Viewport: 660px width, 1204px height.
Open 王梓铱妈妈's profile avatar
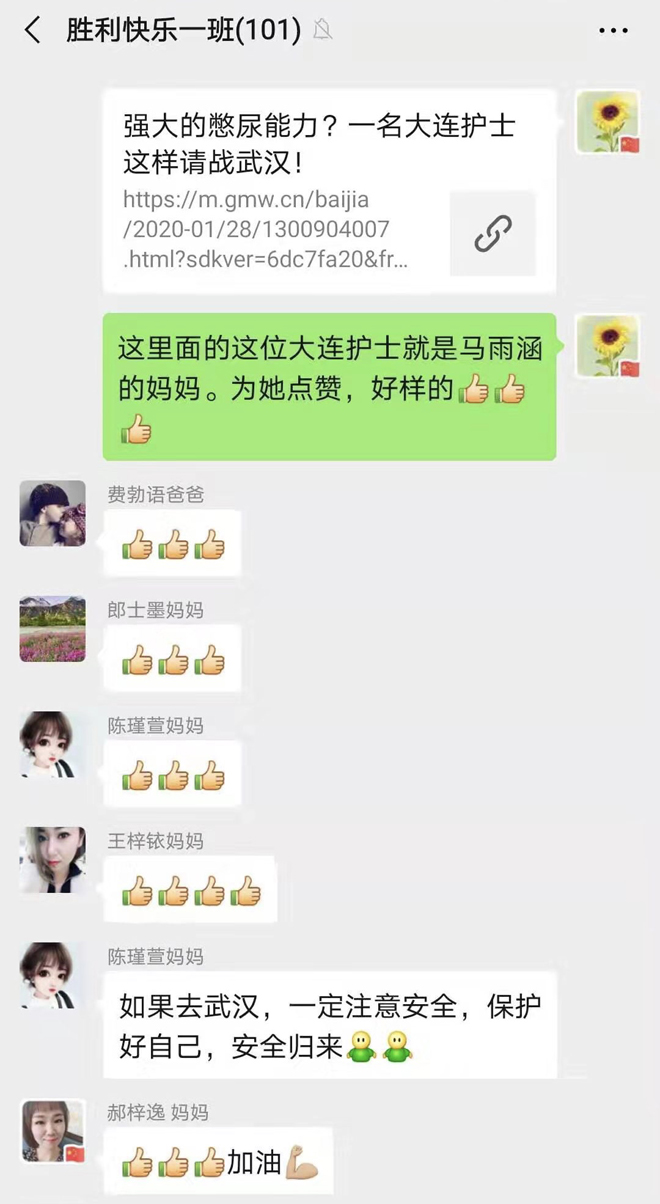click(x=52, y=859)
